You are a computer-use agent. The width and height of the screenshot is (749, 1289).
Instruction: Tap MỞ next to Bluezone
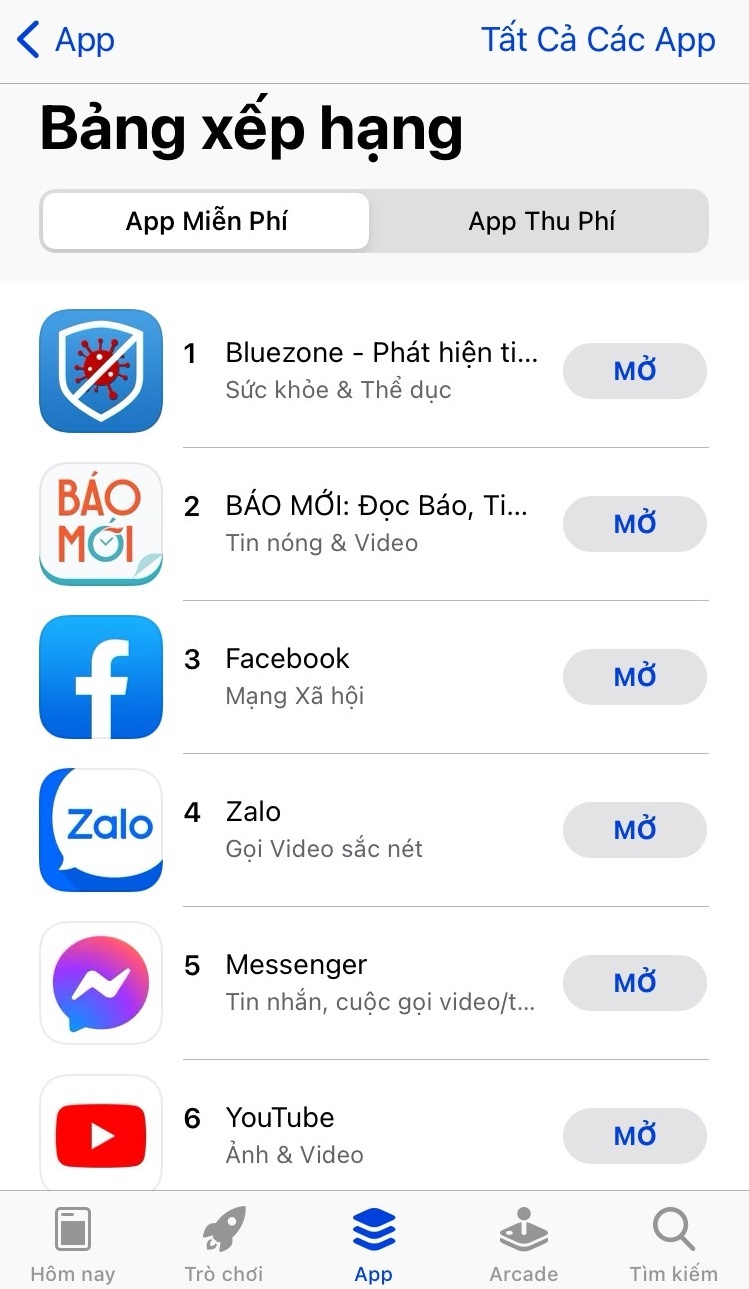(634, 370)
